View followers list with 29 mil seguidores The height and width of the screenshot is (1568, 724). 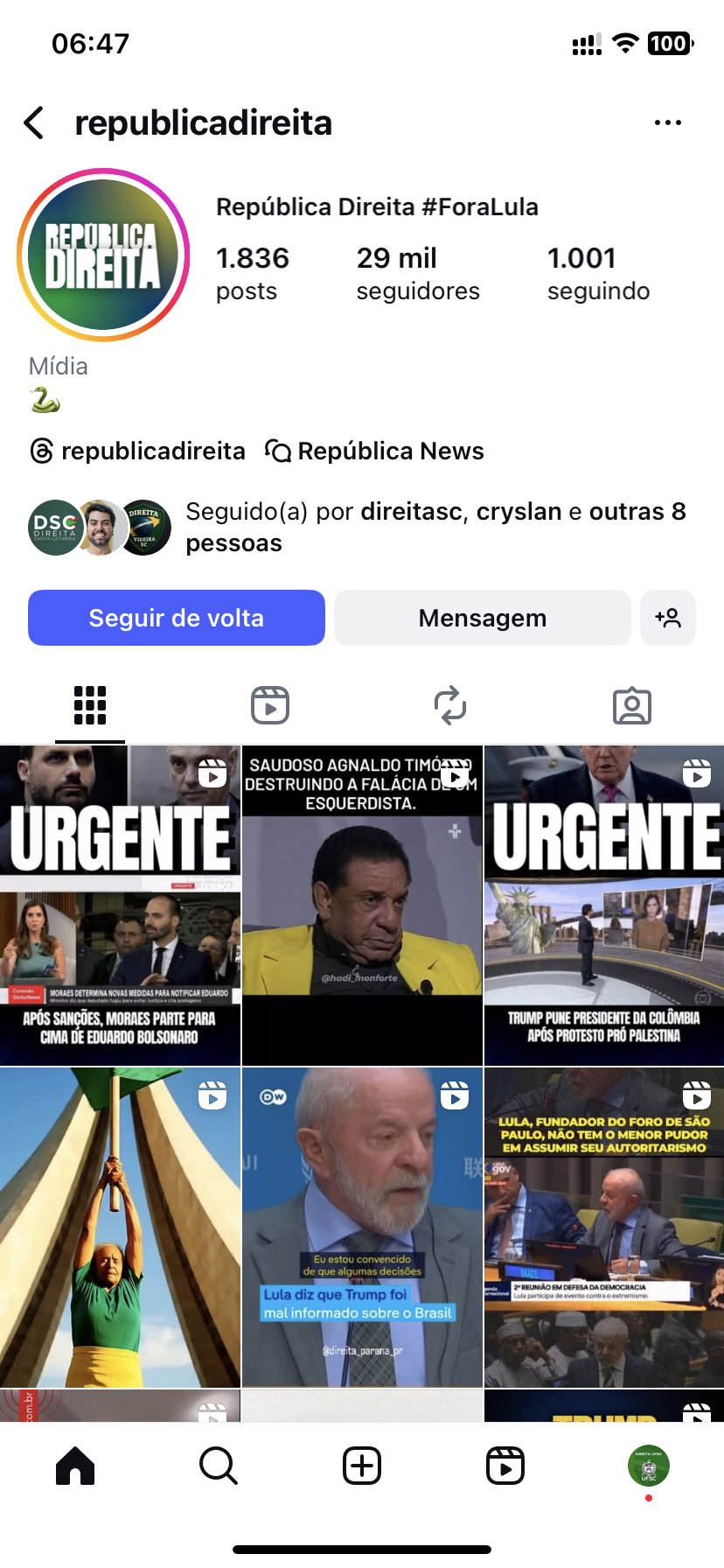coord(418,273)
